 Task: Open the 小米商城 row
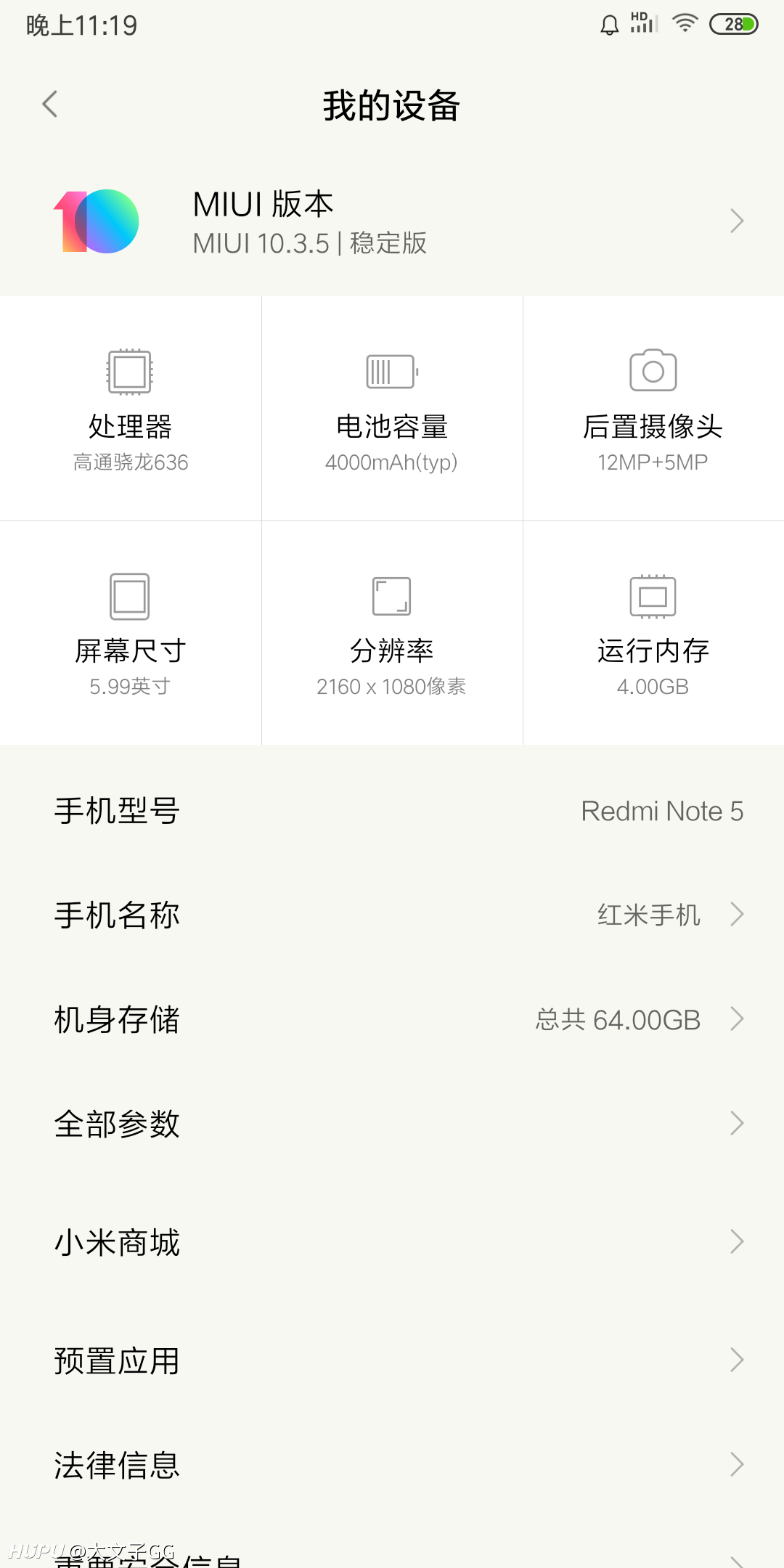pyautogui.click(x=392, y=1242)
